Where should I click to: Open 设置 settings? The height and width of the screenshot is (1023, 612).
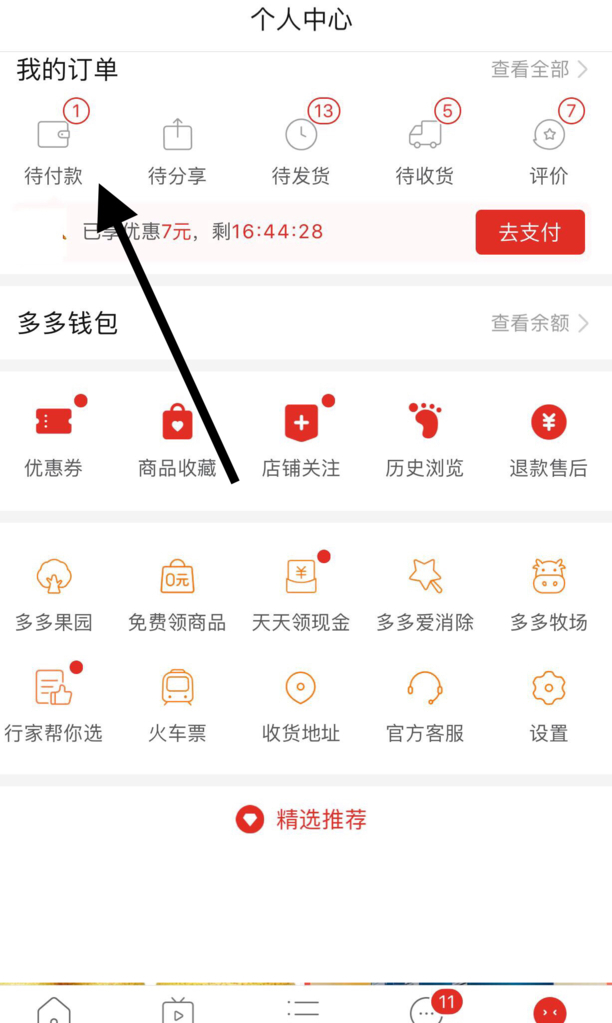pyautogui.click(x=548, y=704)
